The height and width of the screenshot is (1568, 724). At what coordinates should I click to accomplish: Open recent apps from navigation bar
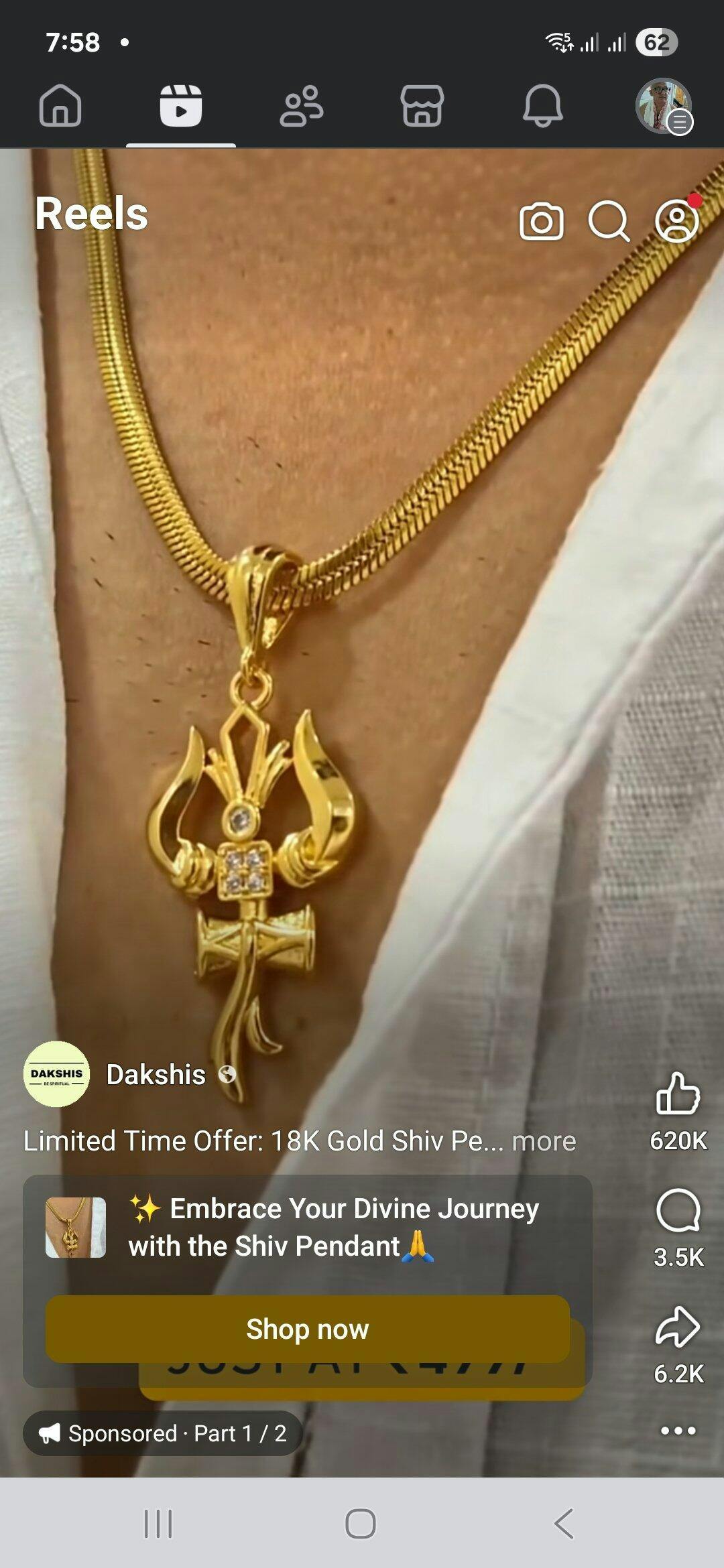pyautogui.click(x=158, y=1524)
